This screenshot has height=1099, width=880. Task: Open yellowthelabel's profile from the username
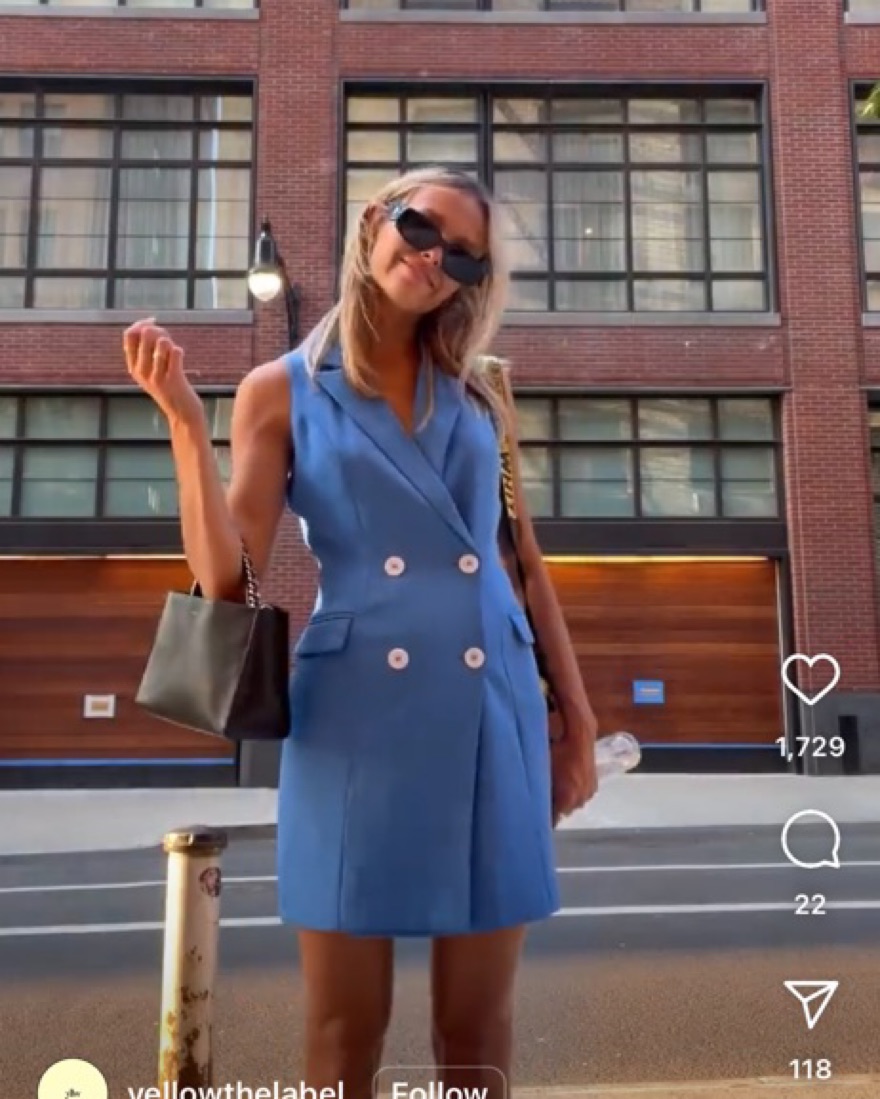click(236, 1089)
